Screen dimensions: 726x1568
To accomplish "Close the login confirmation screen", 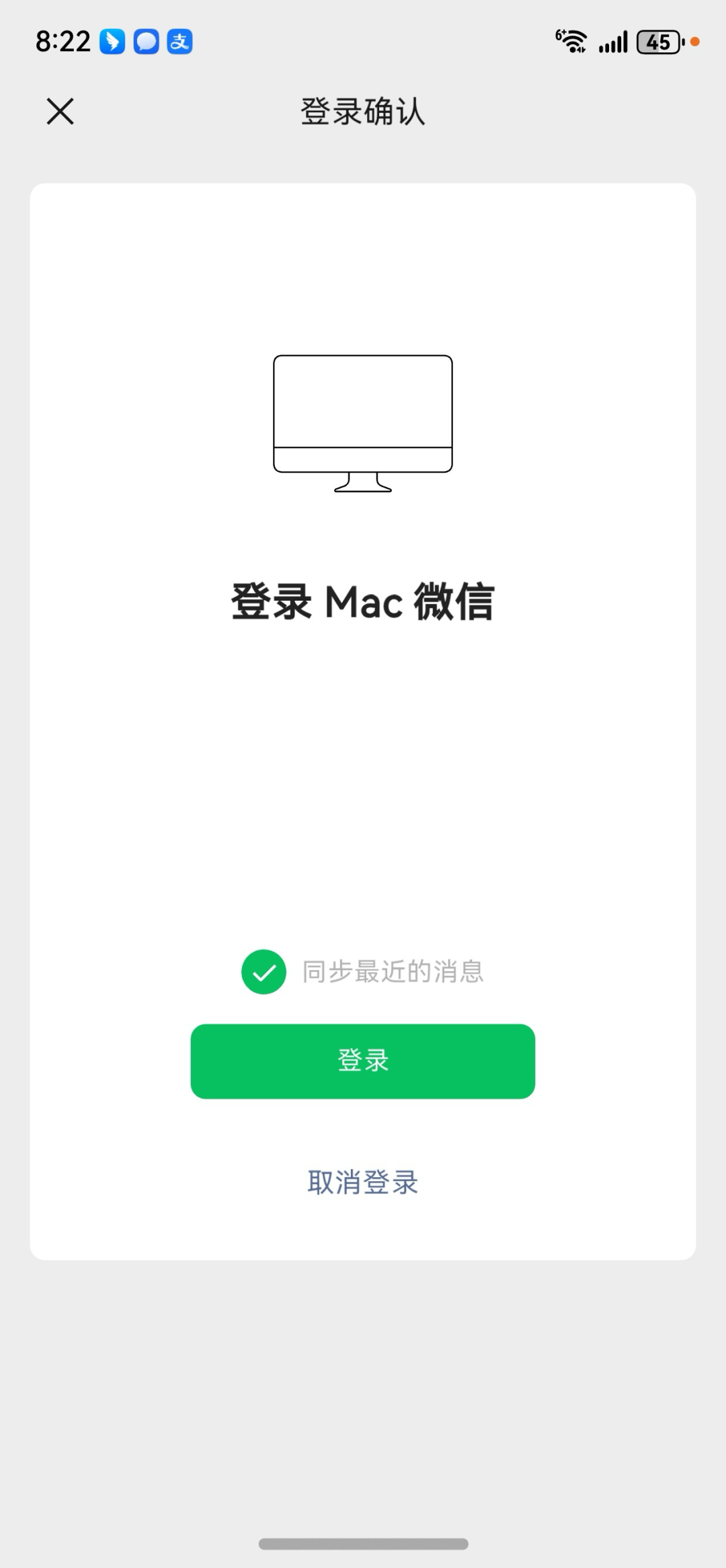I will pos(60,111).
